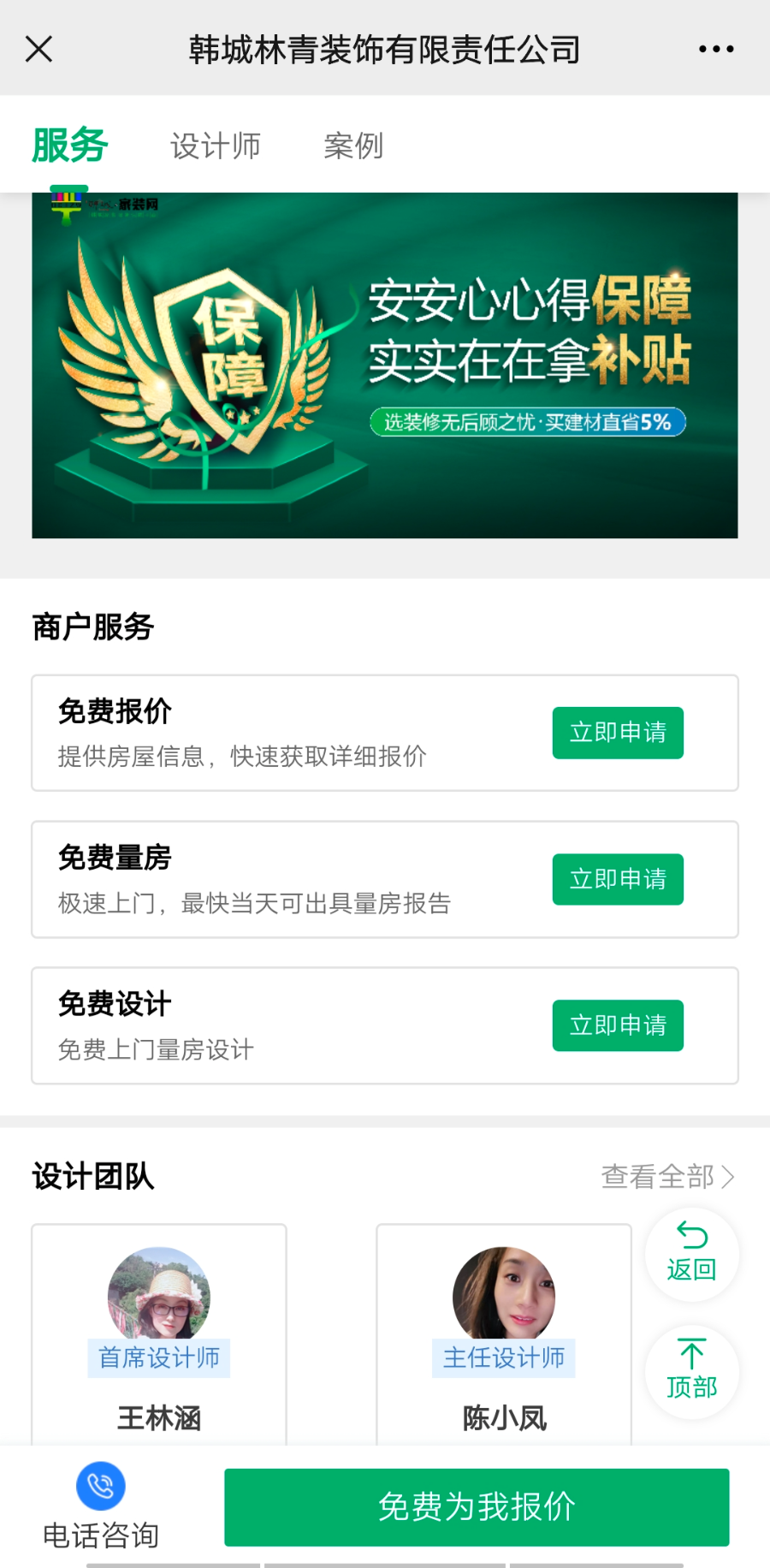Switch to the 设计师 tab
This screenshot has width=770, height=1568.
point(215,146)
